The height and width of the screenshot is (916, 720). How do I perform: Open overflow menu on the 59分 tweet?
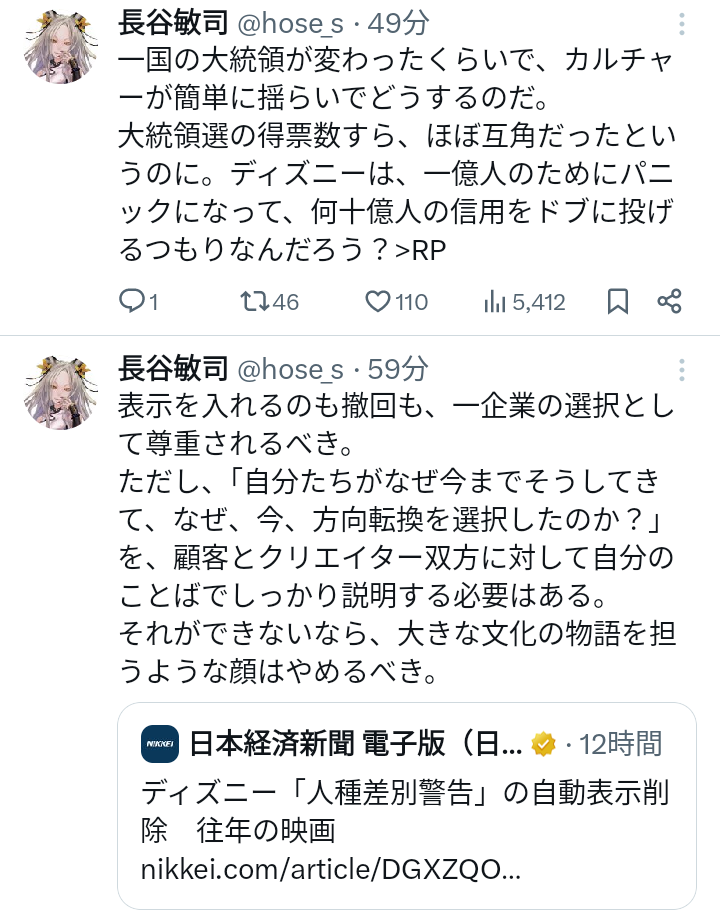click(x=682, y=369)
